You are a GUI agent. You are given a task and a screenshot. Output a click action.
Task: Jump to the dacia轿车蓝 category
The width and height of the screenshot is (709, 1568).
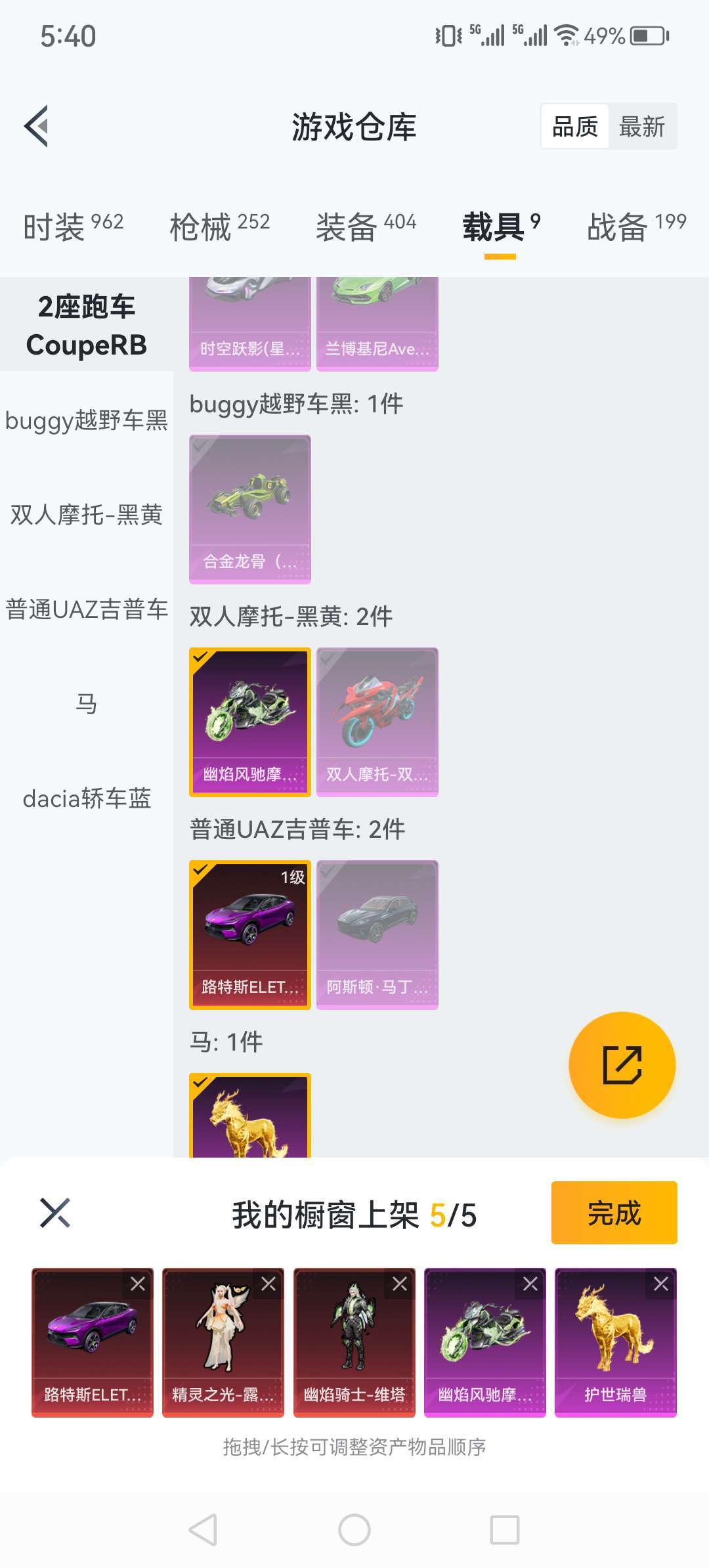point(86,798)
